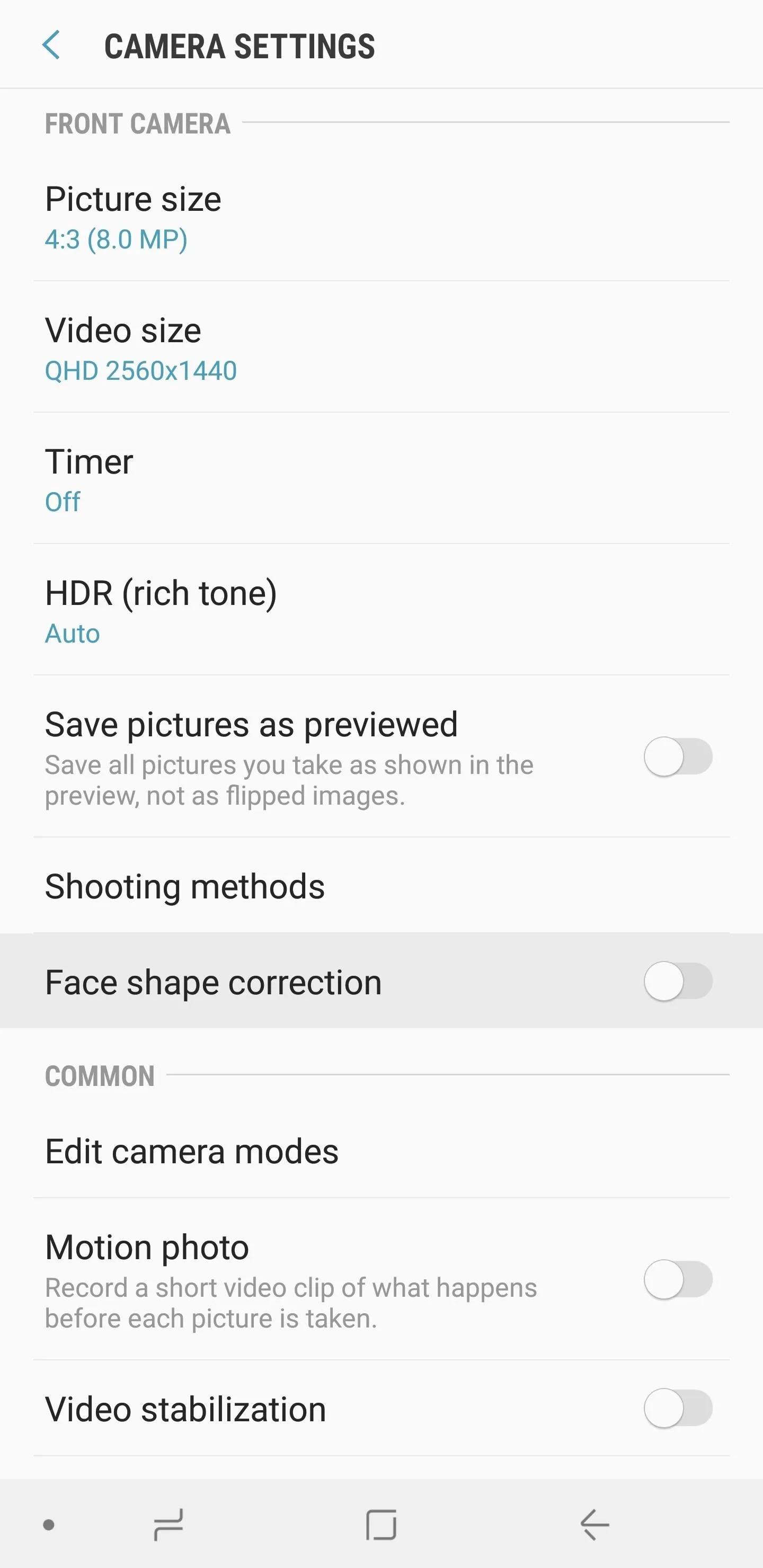Open front camera Picture size setting
Screen dimensions: 763x1568
click(x=381, y=216)
